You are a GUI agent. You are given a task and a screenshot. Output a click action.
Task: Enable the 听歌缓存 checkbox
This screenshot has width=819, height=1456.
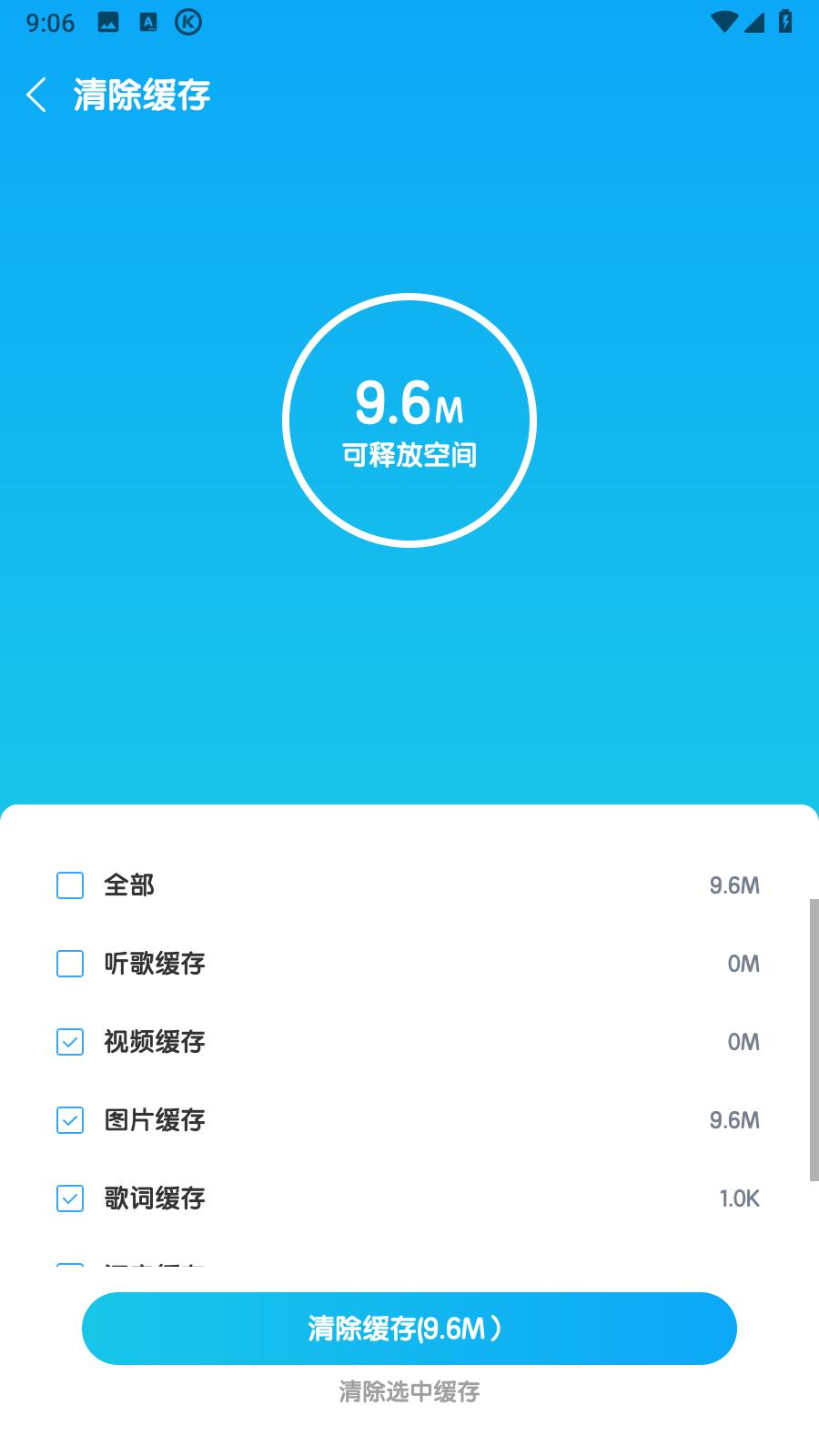69,964
